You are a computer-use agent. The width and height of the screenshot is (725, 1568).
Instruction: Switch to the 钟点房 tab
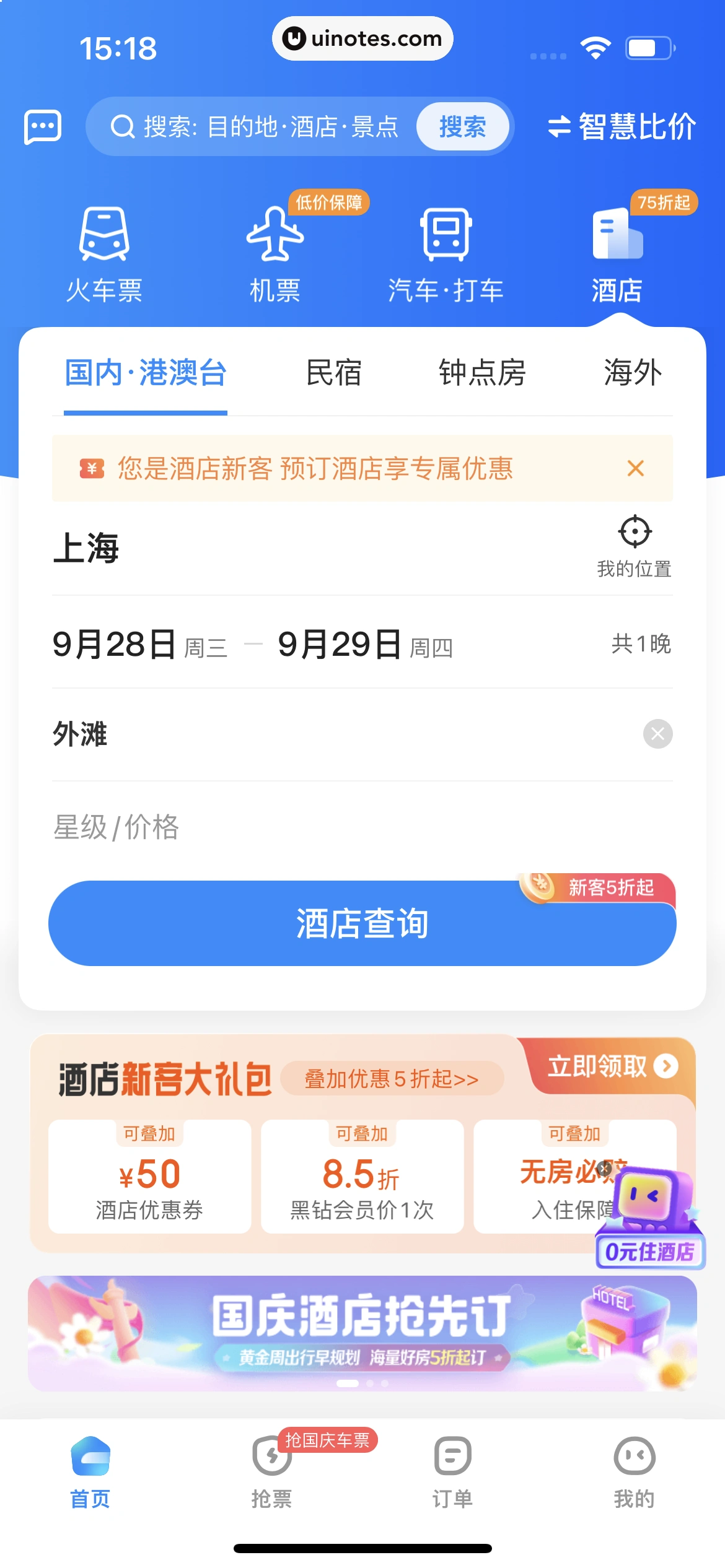[482, 373]
